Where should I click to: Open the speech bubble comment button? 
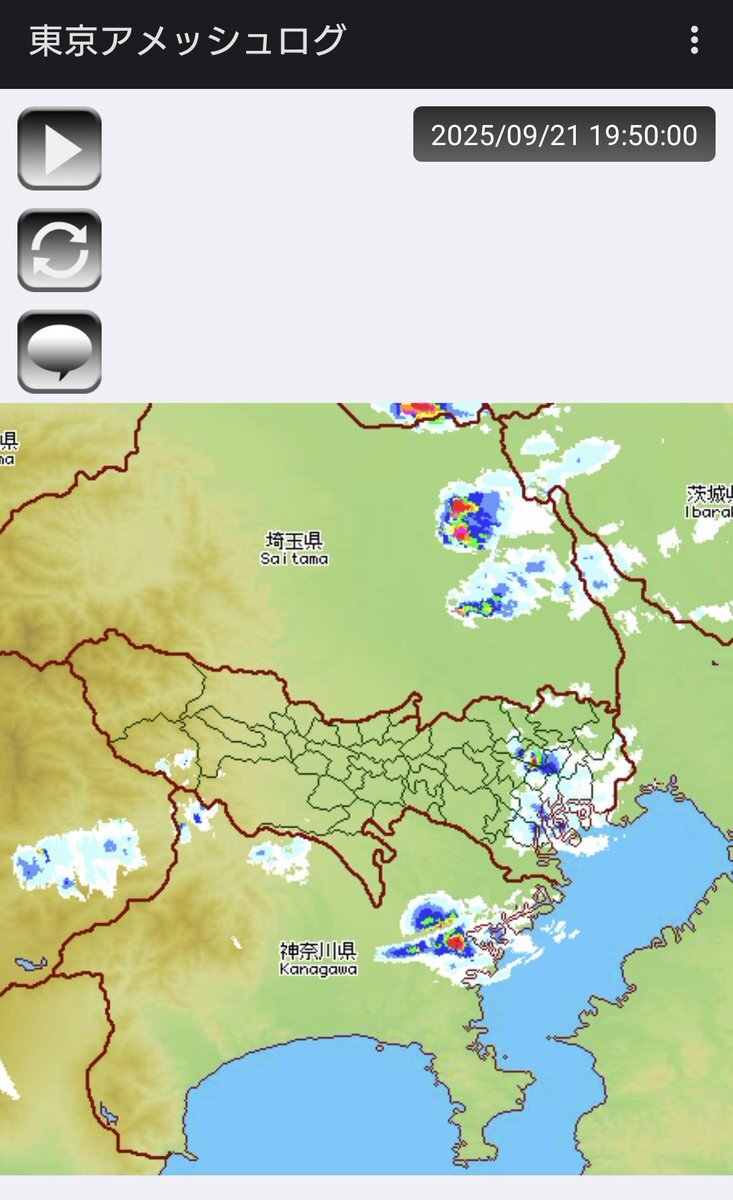(x=60, y=351)
